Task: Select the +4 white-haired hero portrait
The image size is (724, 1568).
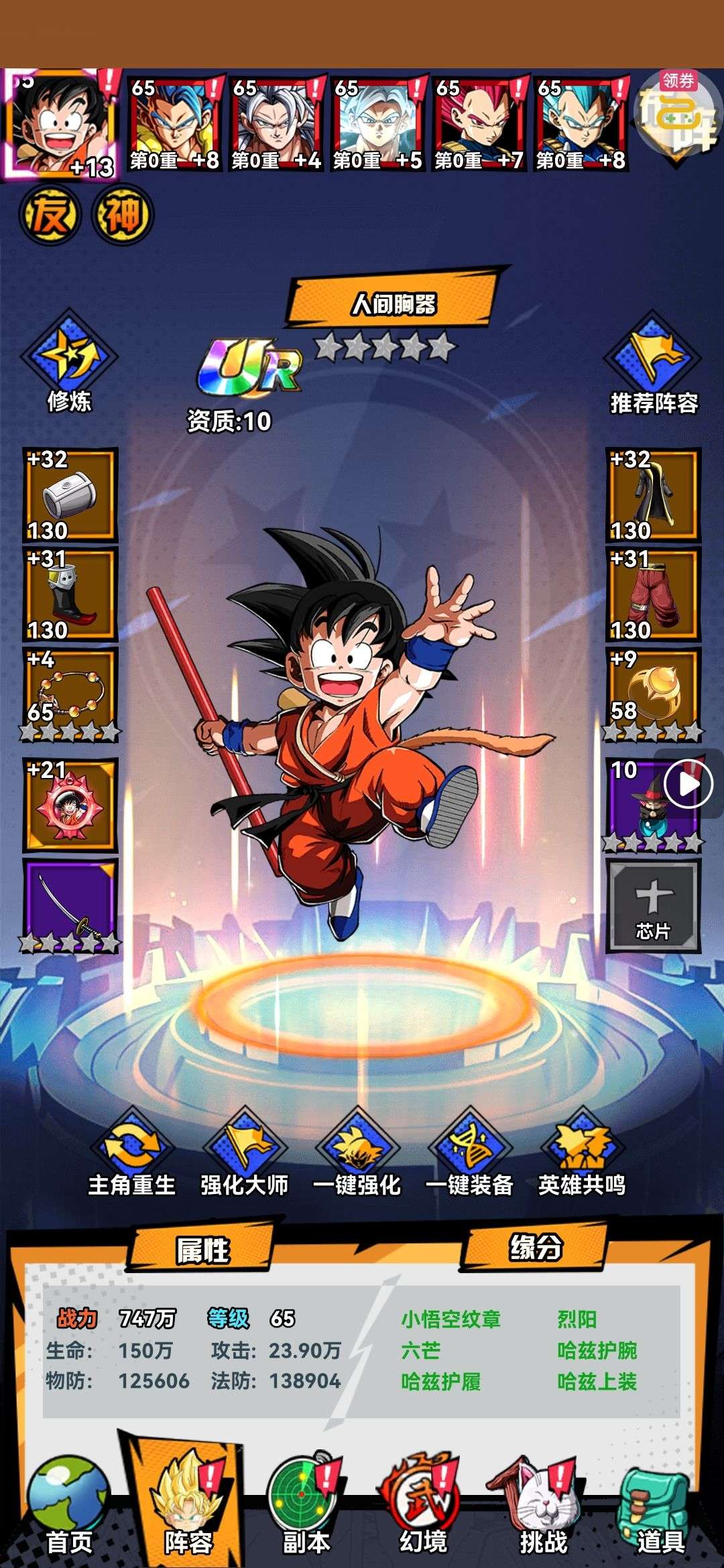Action: tap(276, 123)
